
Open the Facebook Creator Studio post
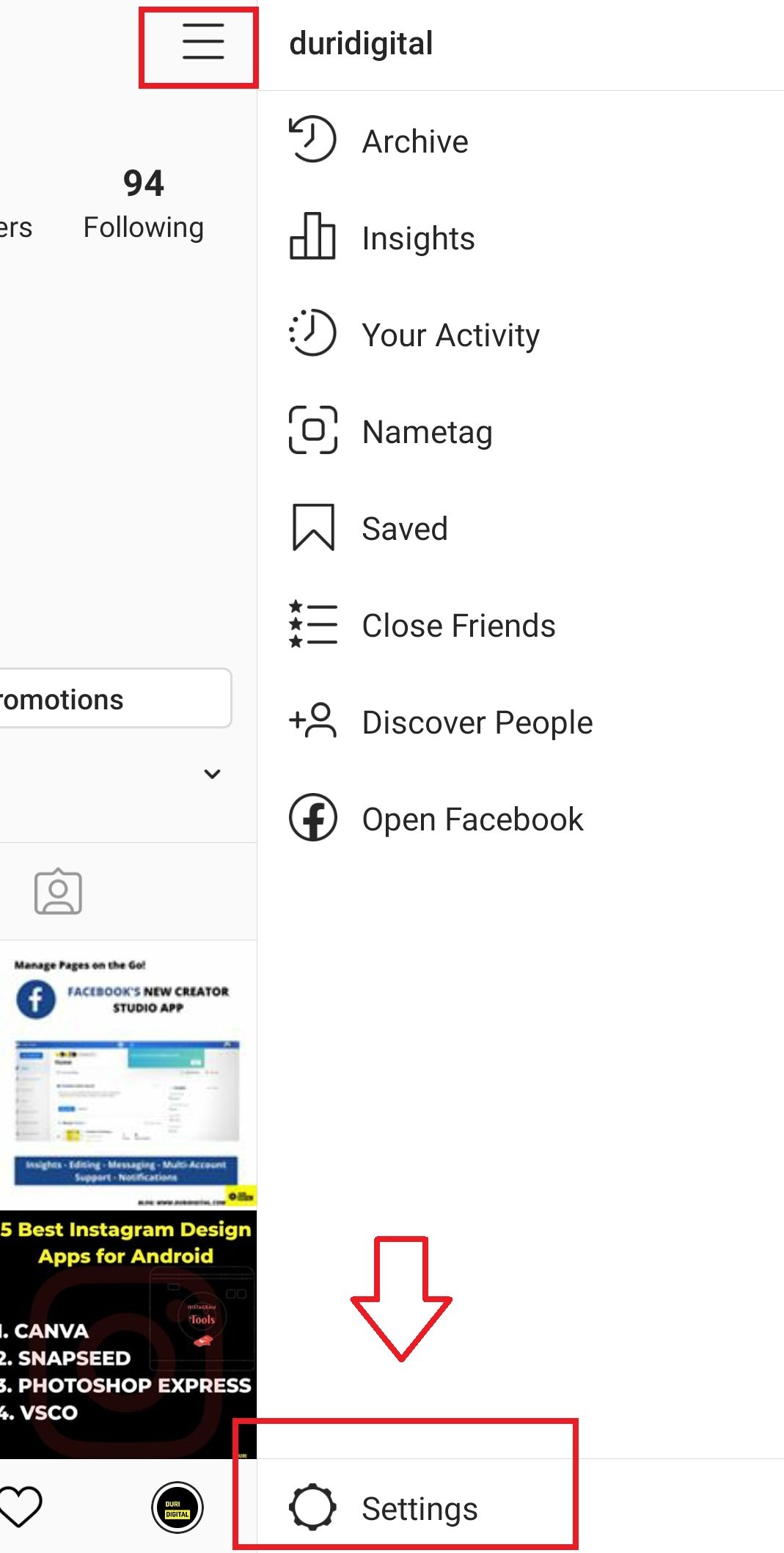click(x=128, y=1075)
